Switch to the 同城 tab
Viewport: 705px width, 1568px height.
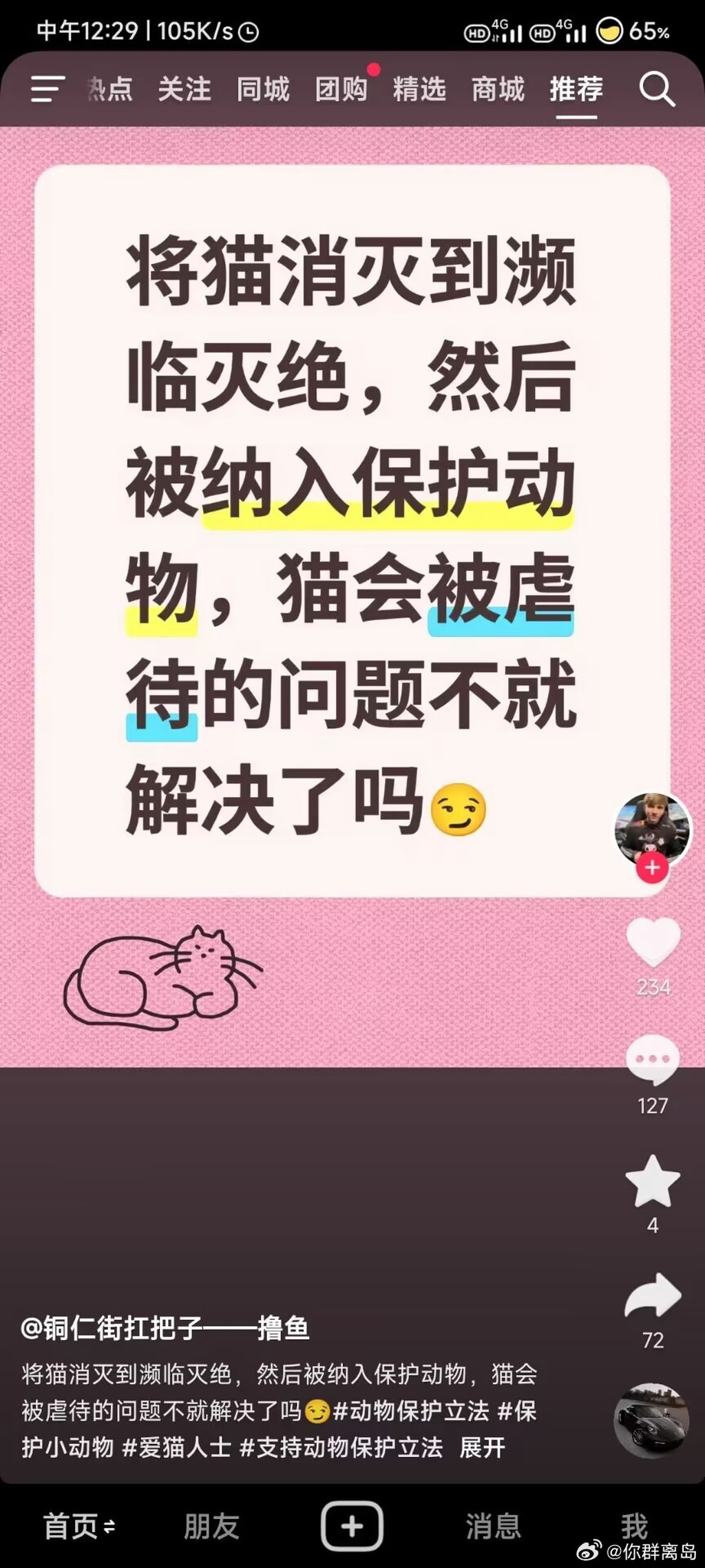coord(262,90)
